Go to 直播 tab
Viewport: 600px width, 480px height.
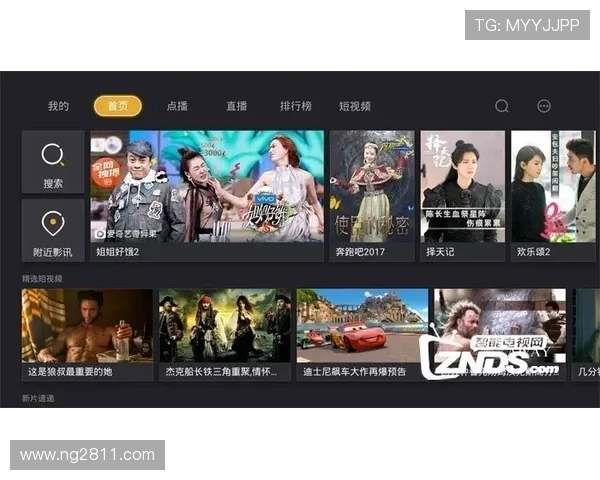(x=236, y=106)
